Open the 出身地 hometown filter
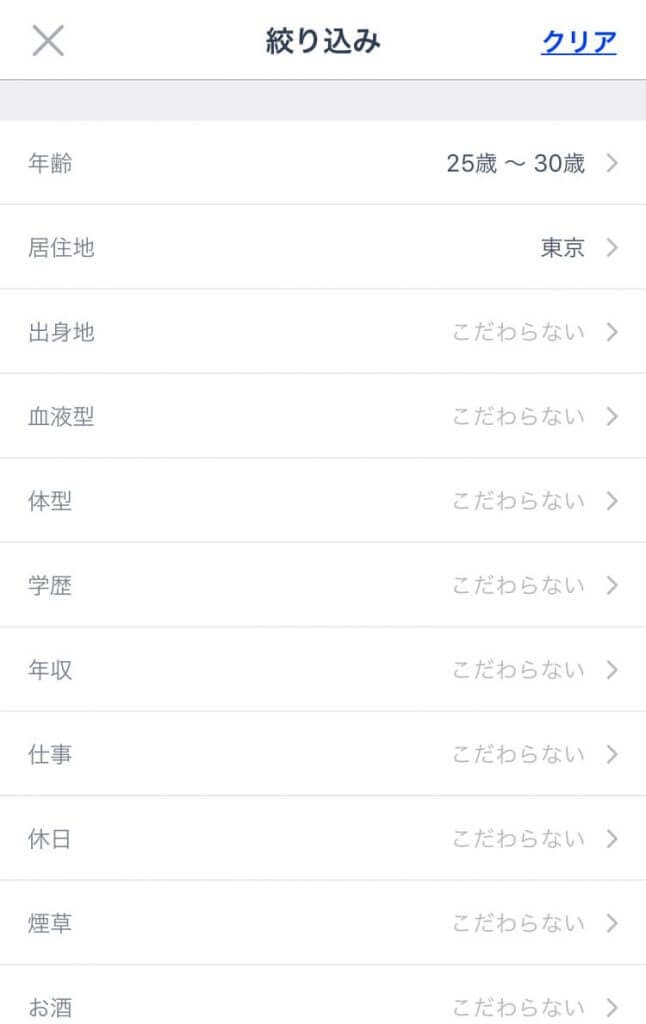This screenshot has height=1024, width=646. point(323,331)
